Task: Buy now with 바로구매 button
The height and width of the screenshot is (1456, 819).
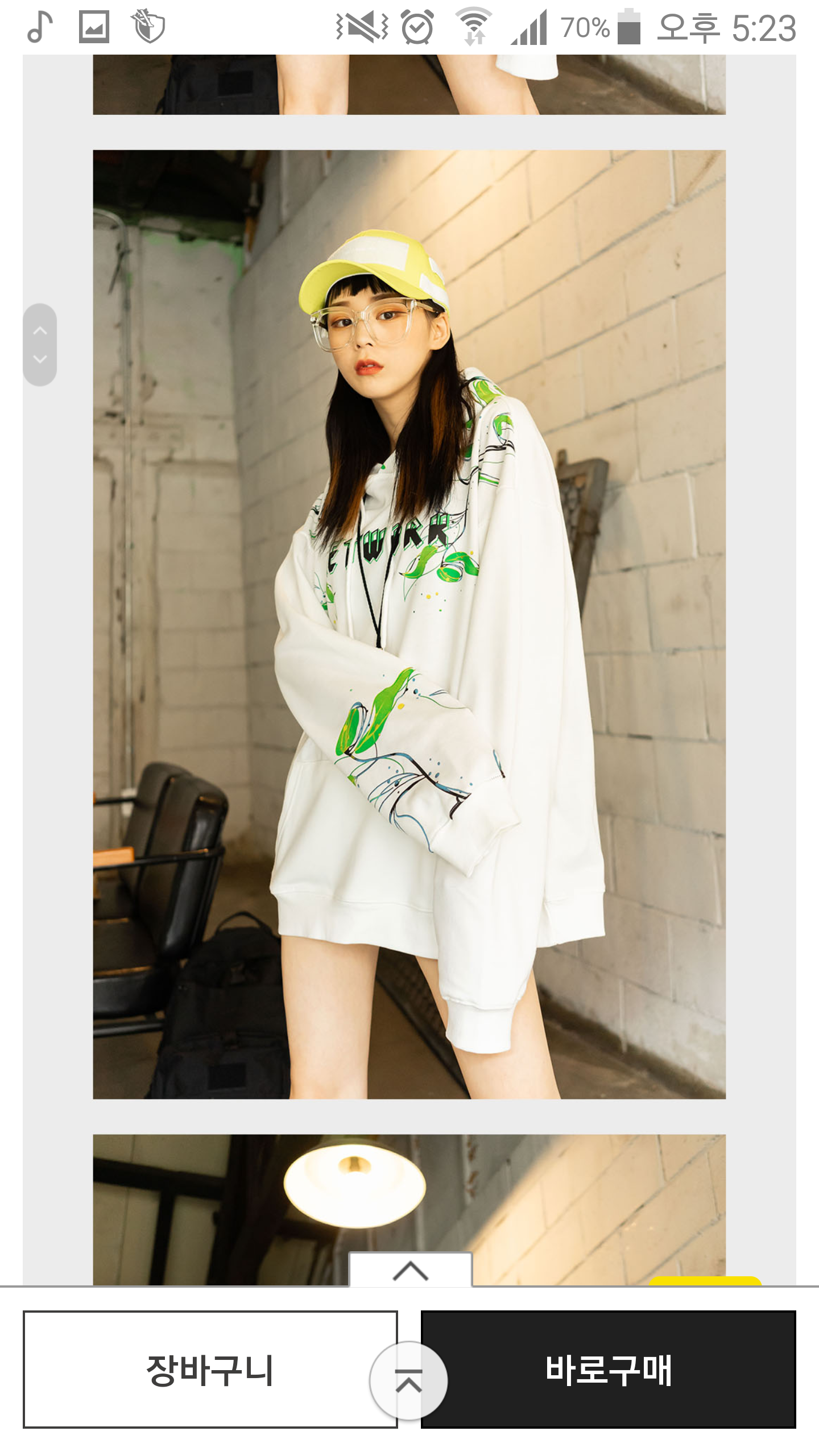Action: 608,1370
